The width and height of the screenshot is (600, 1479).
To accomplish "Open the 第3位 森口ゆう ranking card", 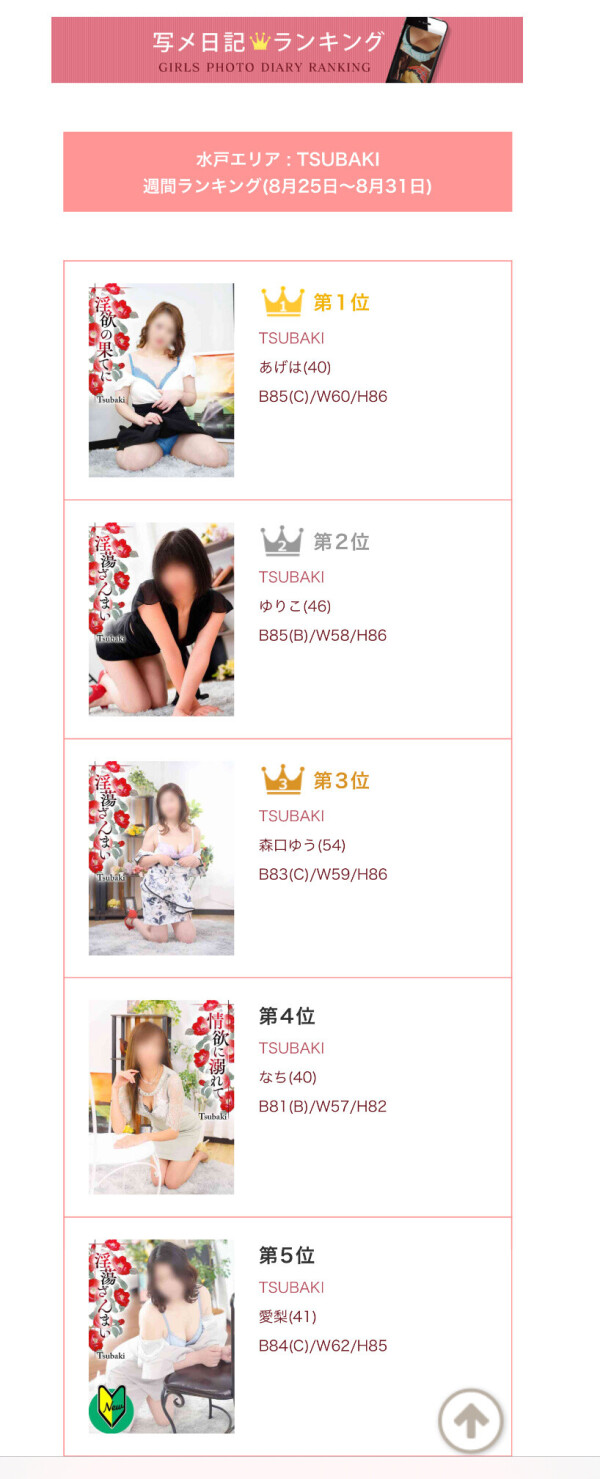I will tap(287, 858).
